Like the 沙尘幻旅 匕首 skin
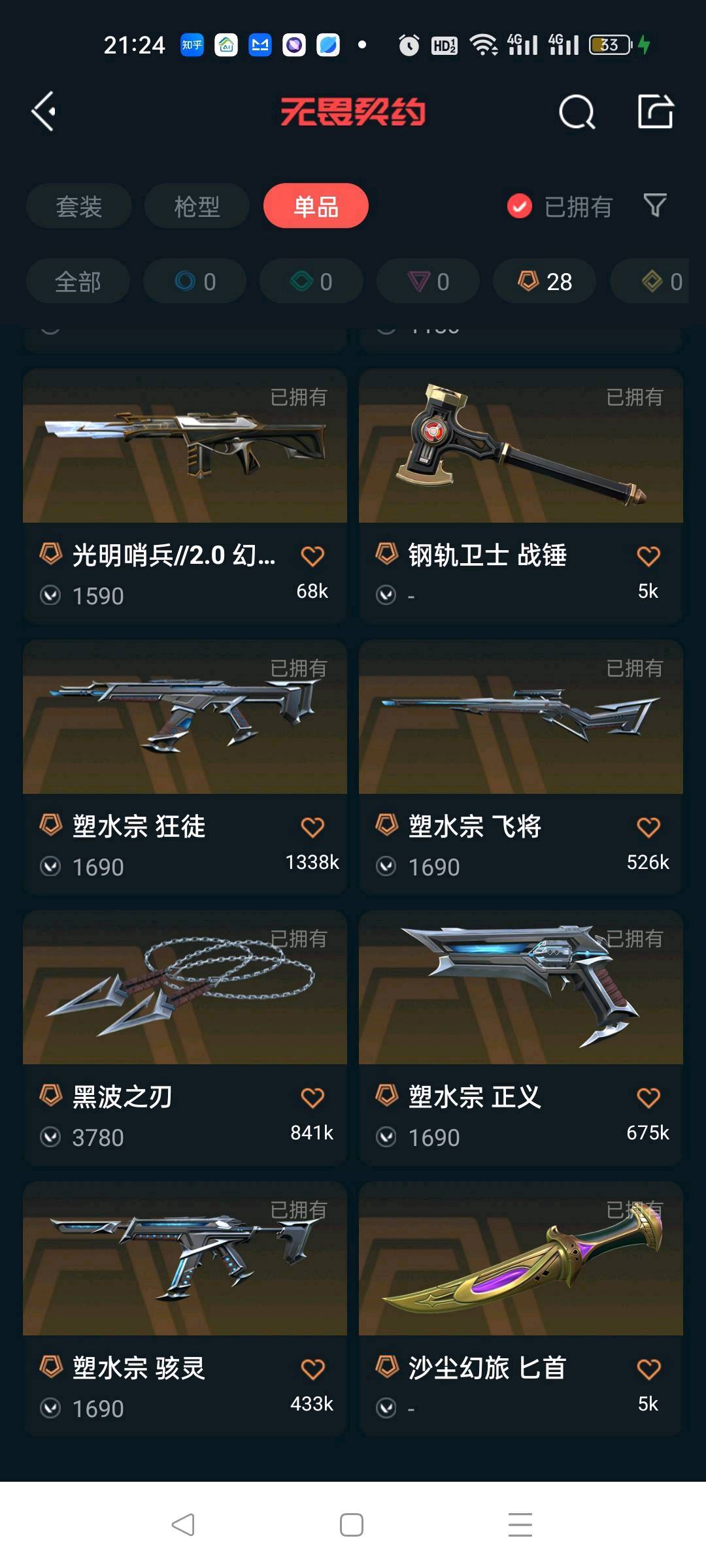This screenshot has height=1568, width=706. [648, 1369]
